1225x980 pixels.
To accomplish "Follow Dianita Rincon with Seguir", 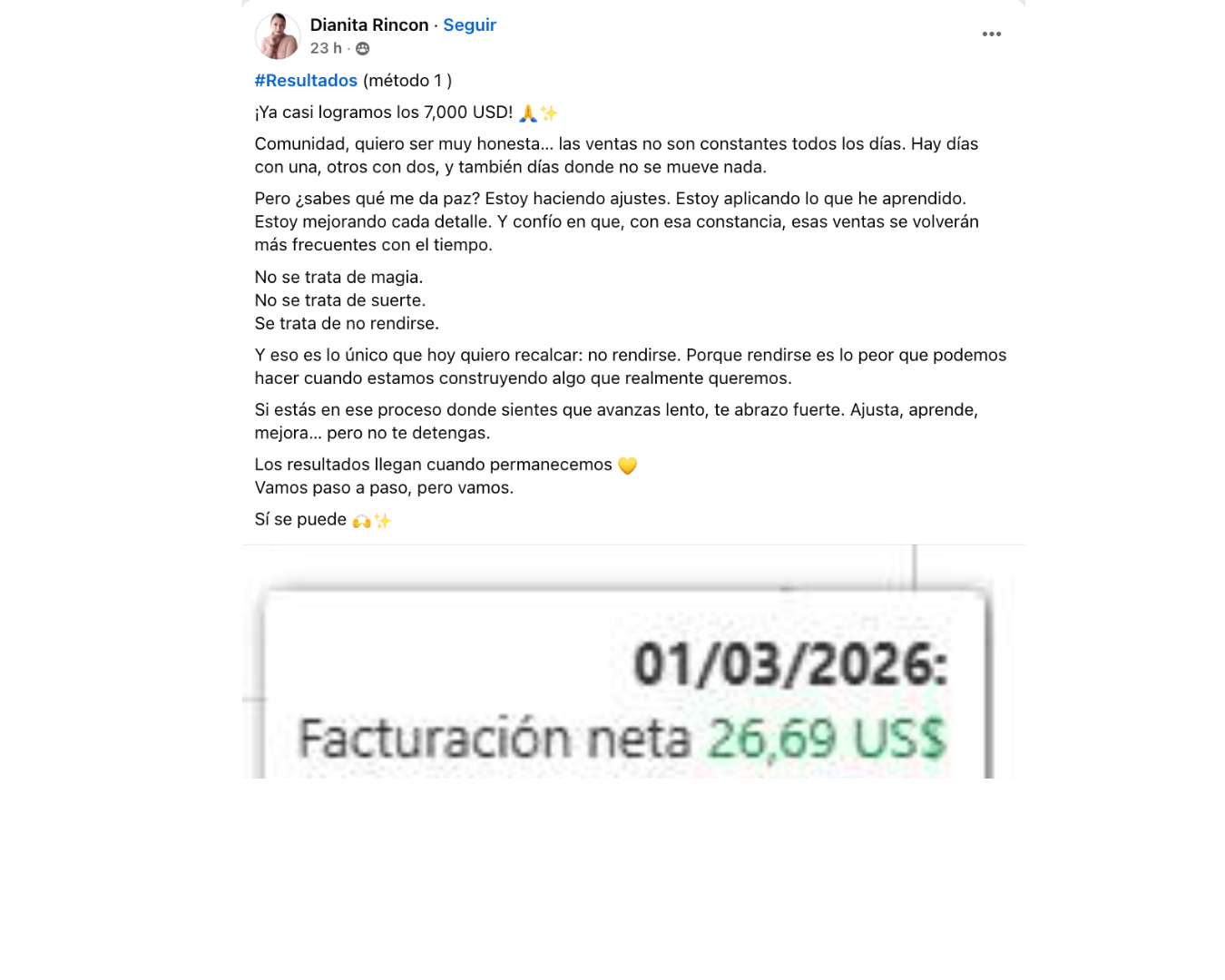I will click(x=469, y=25).
